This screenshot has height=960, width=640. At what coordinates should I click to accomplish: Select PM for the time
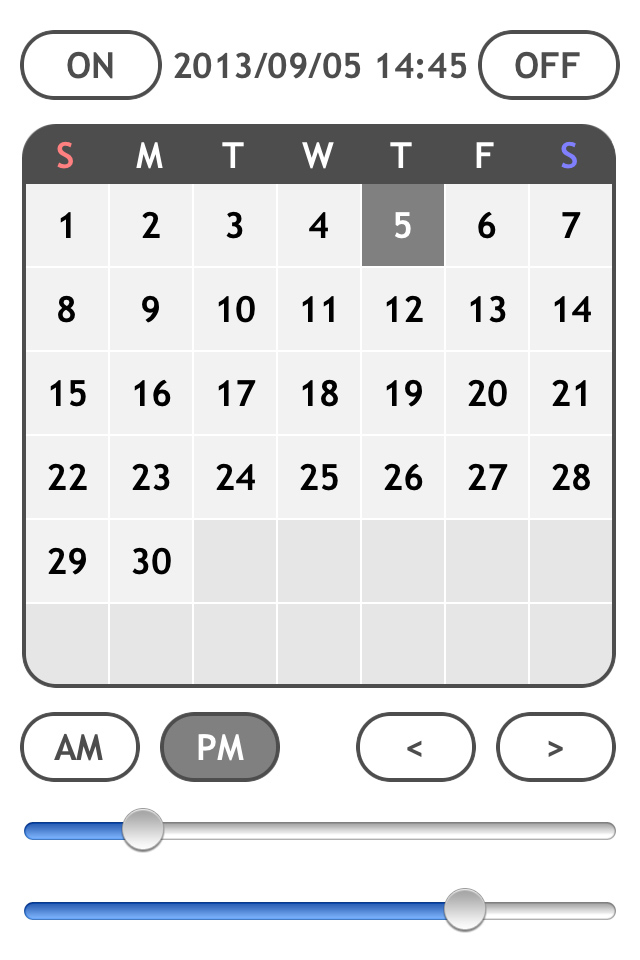(x=220, y=747)
